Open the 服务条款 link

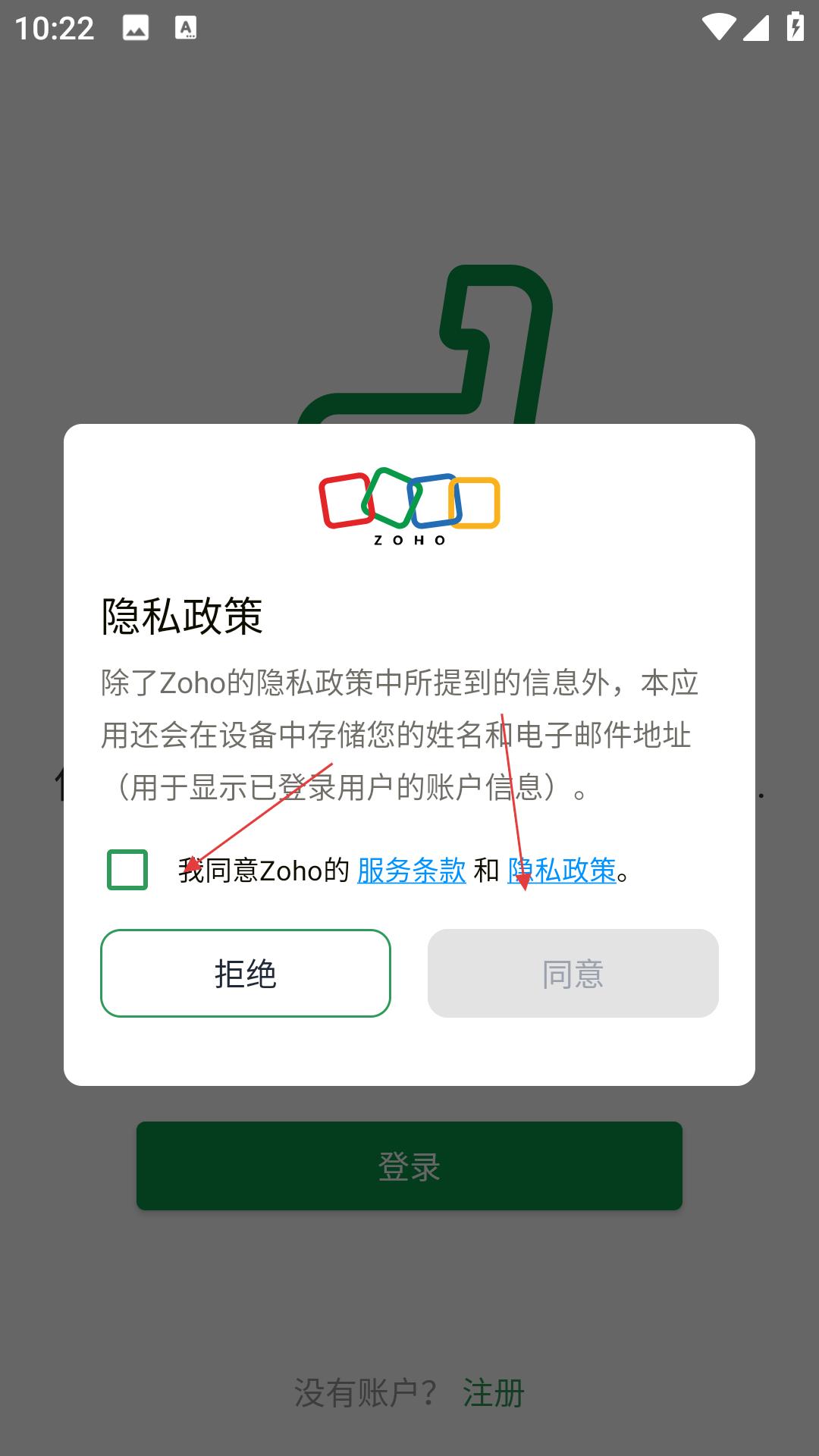(411, 871)
